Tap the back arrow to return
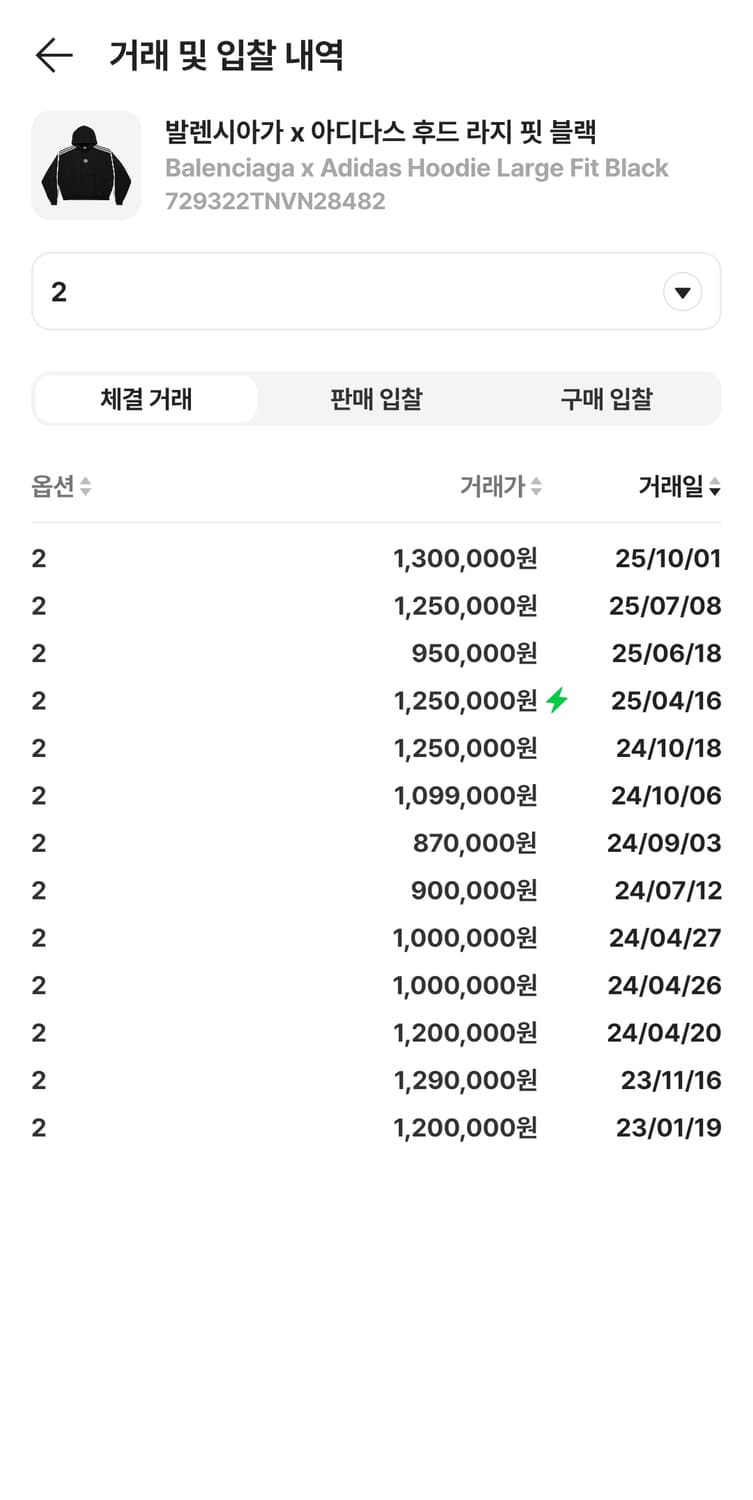This screenshot has width=753, height=1500. click(54, 56)
